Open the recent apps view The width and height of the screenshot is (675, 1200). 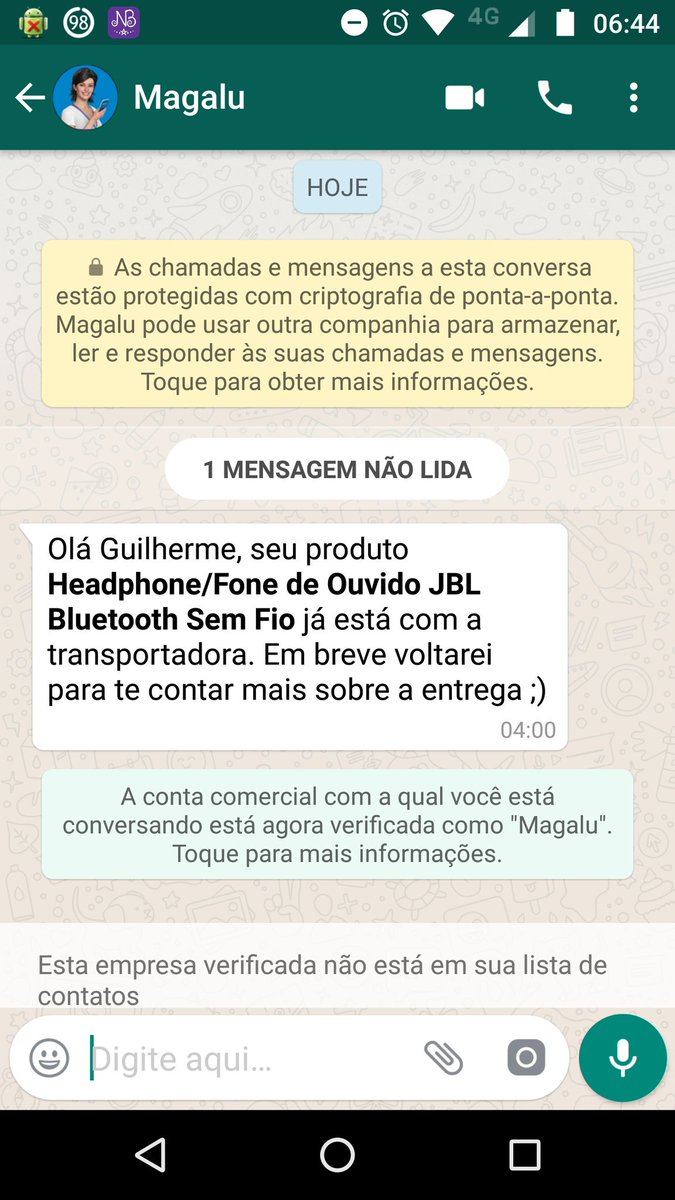tap(524, 1155)
